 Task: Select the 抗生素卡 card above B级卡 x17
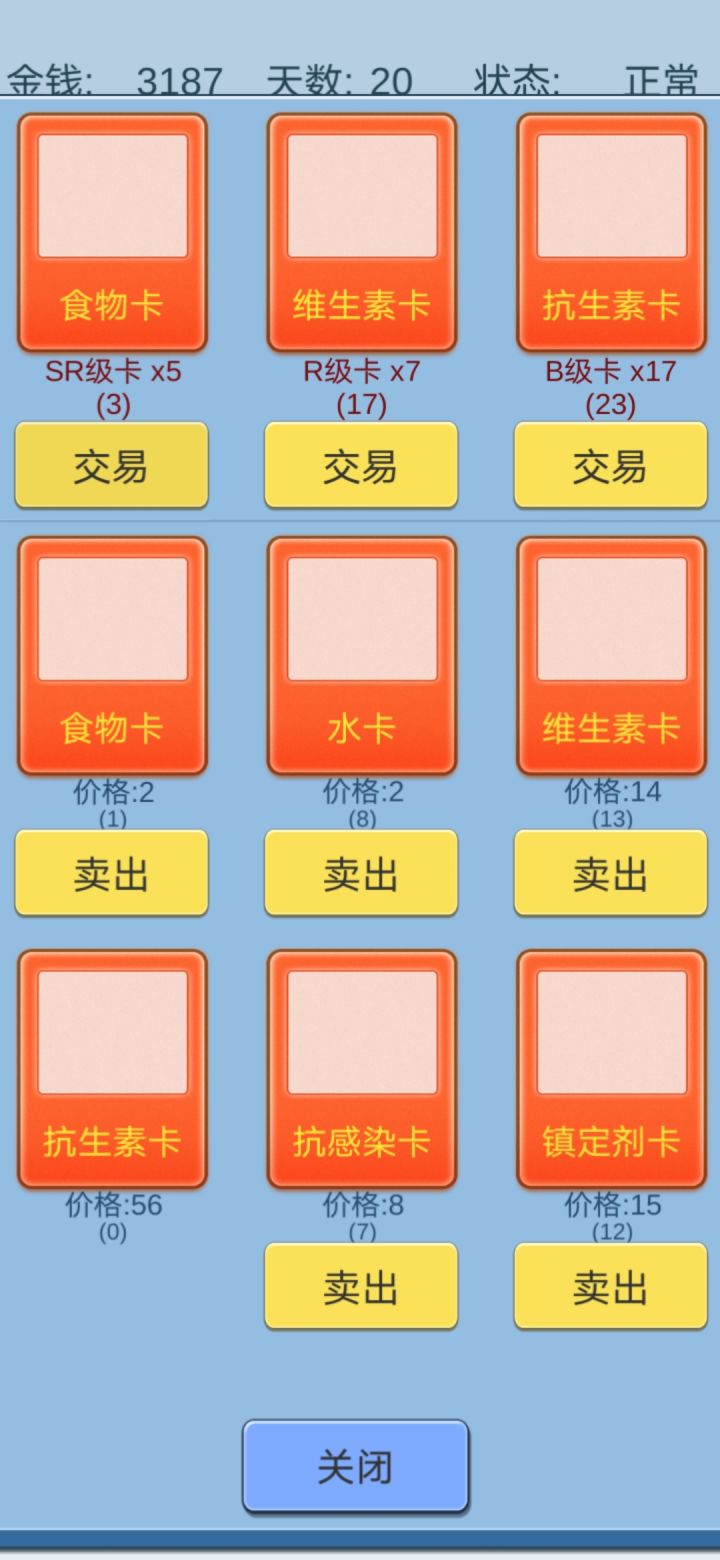coord(610,230)
